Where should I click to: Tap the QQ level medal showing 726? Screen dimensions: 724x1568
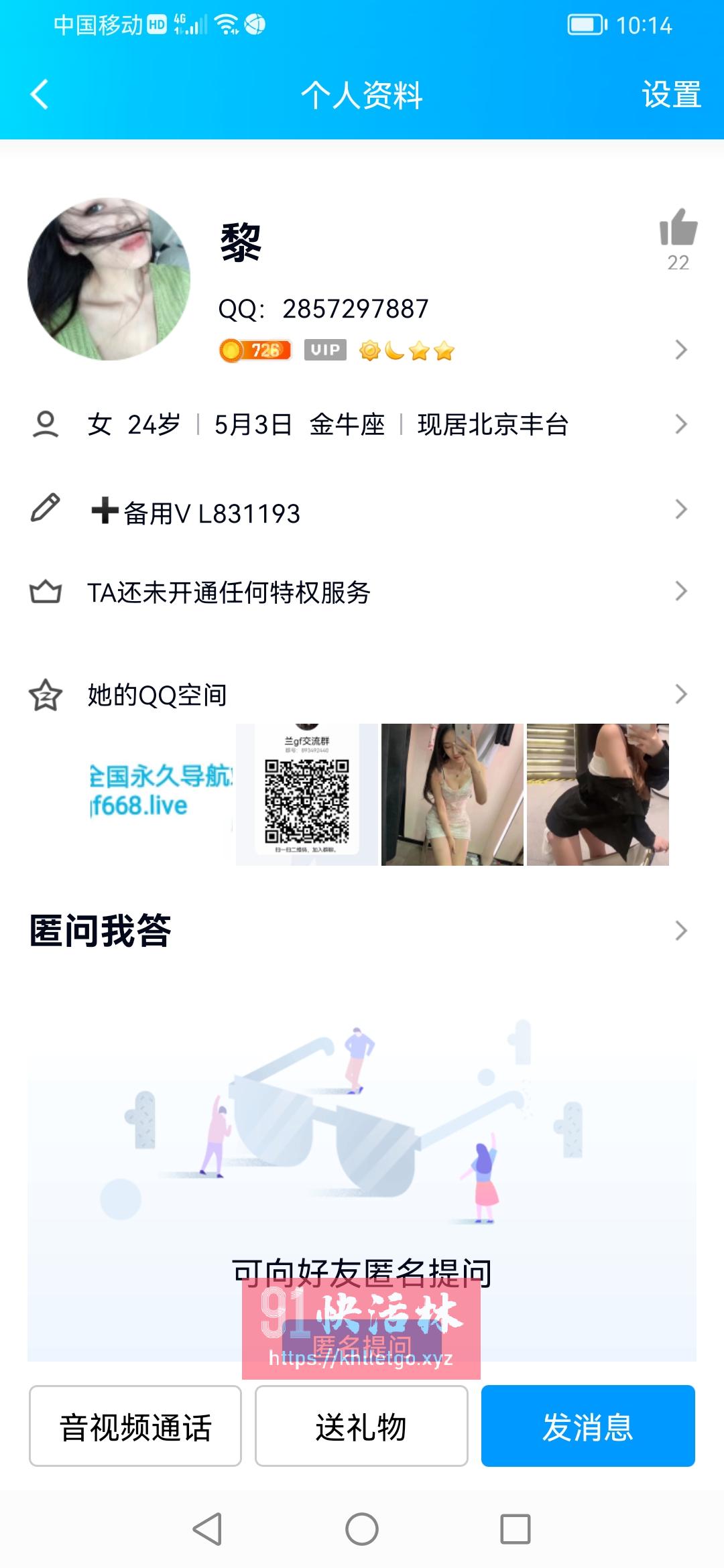pyautogui.click(x=256, y=349)
